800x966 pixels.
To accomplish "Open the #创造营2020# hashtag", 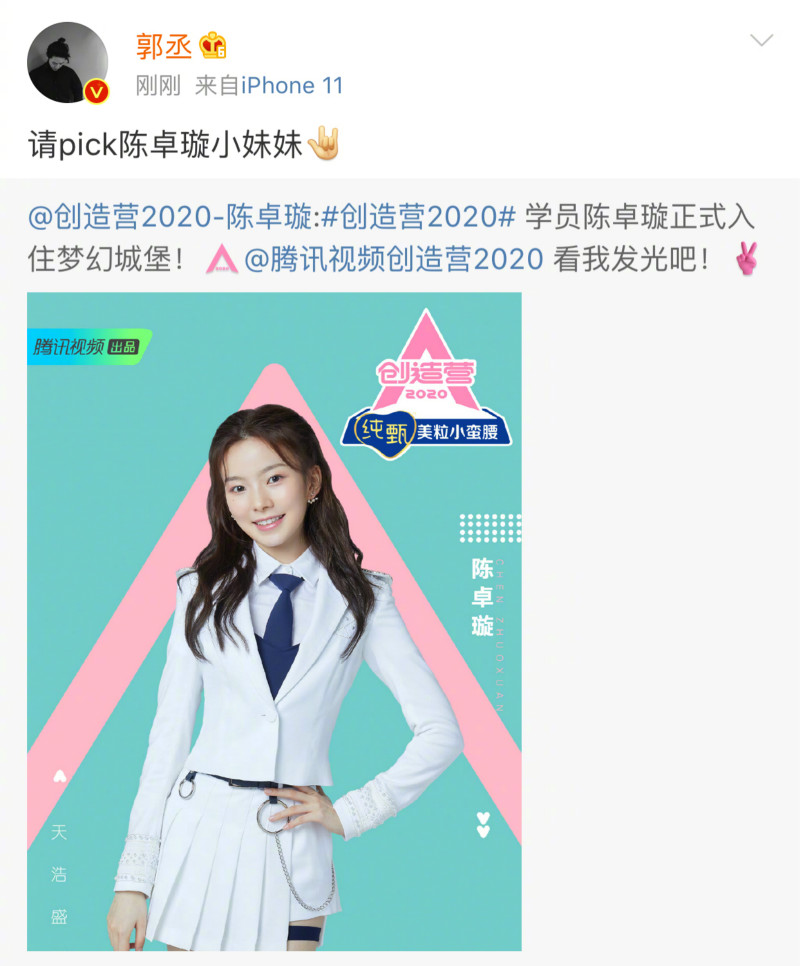I will 428,216.
